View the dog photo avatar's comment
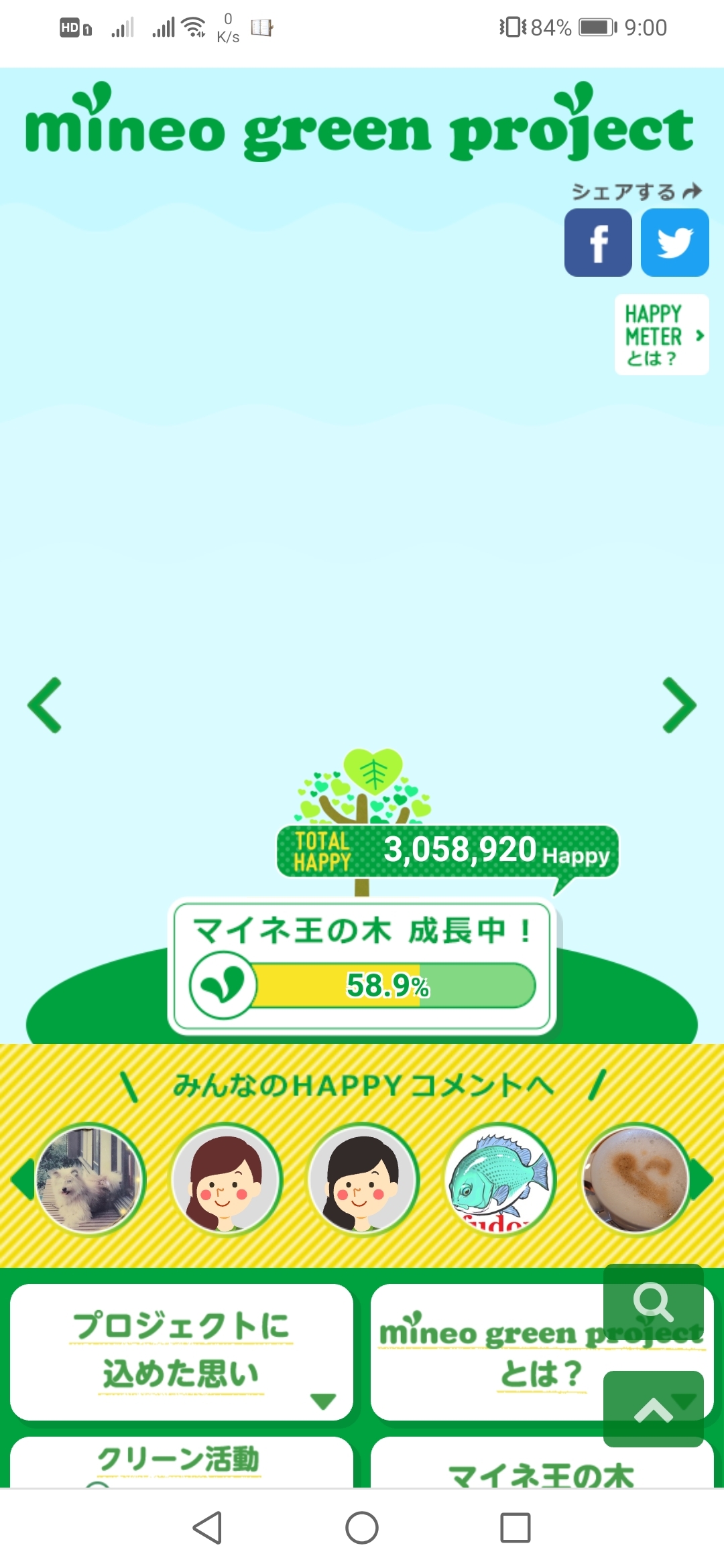The image size is (724, 1568). click(89, 1179)
